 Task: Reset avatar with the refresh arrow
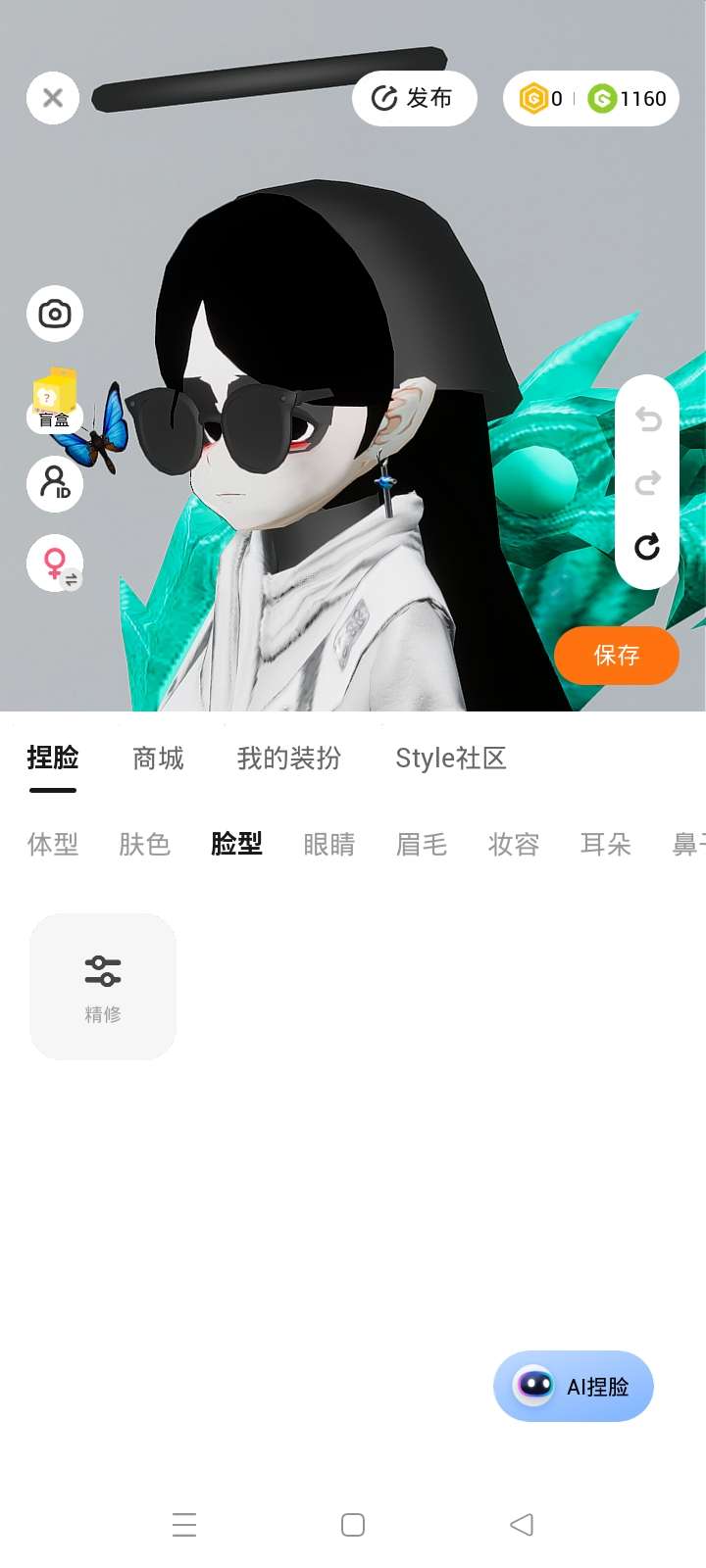647,547
